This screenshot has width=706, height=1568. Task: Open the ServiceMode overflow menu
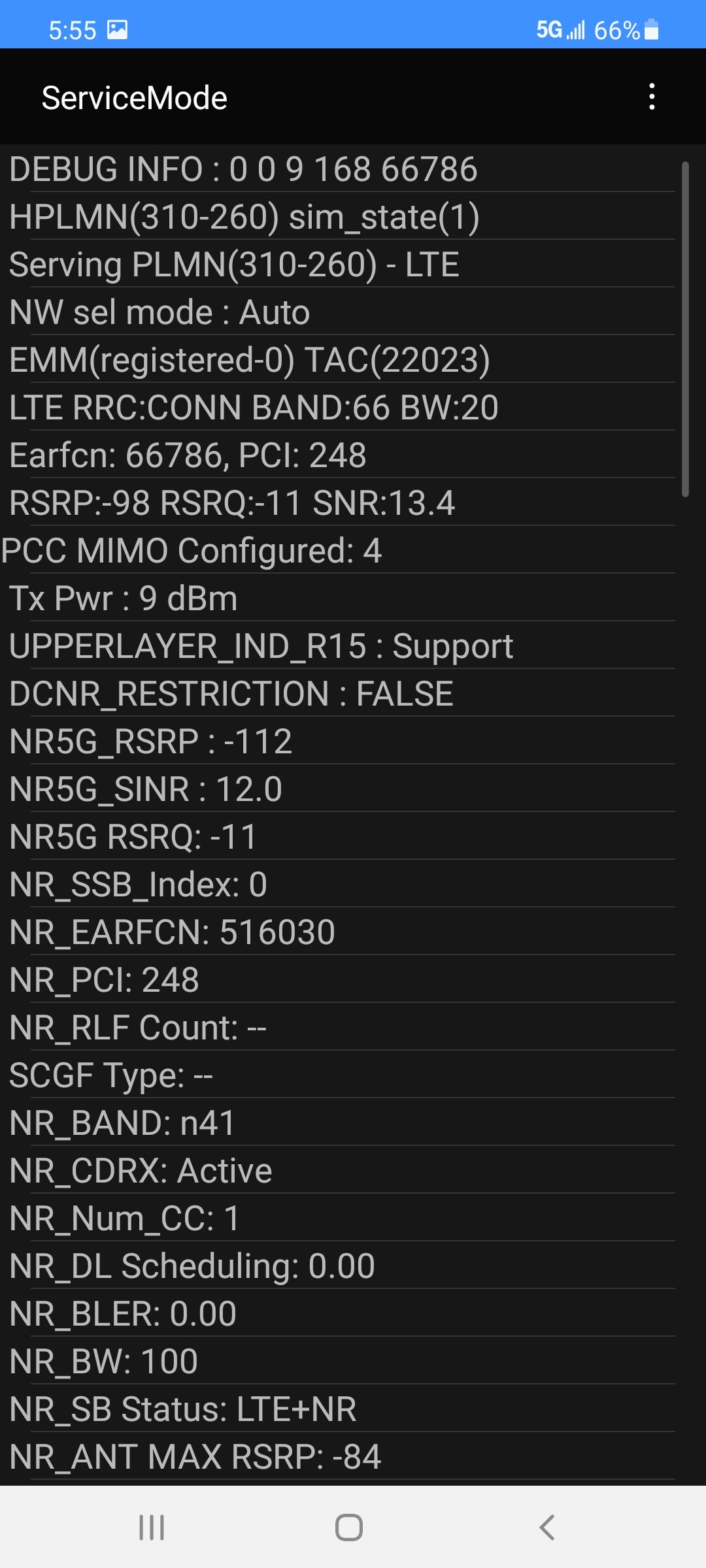click(651, 97)
